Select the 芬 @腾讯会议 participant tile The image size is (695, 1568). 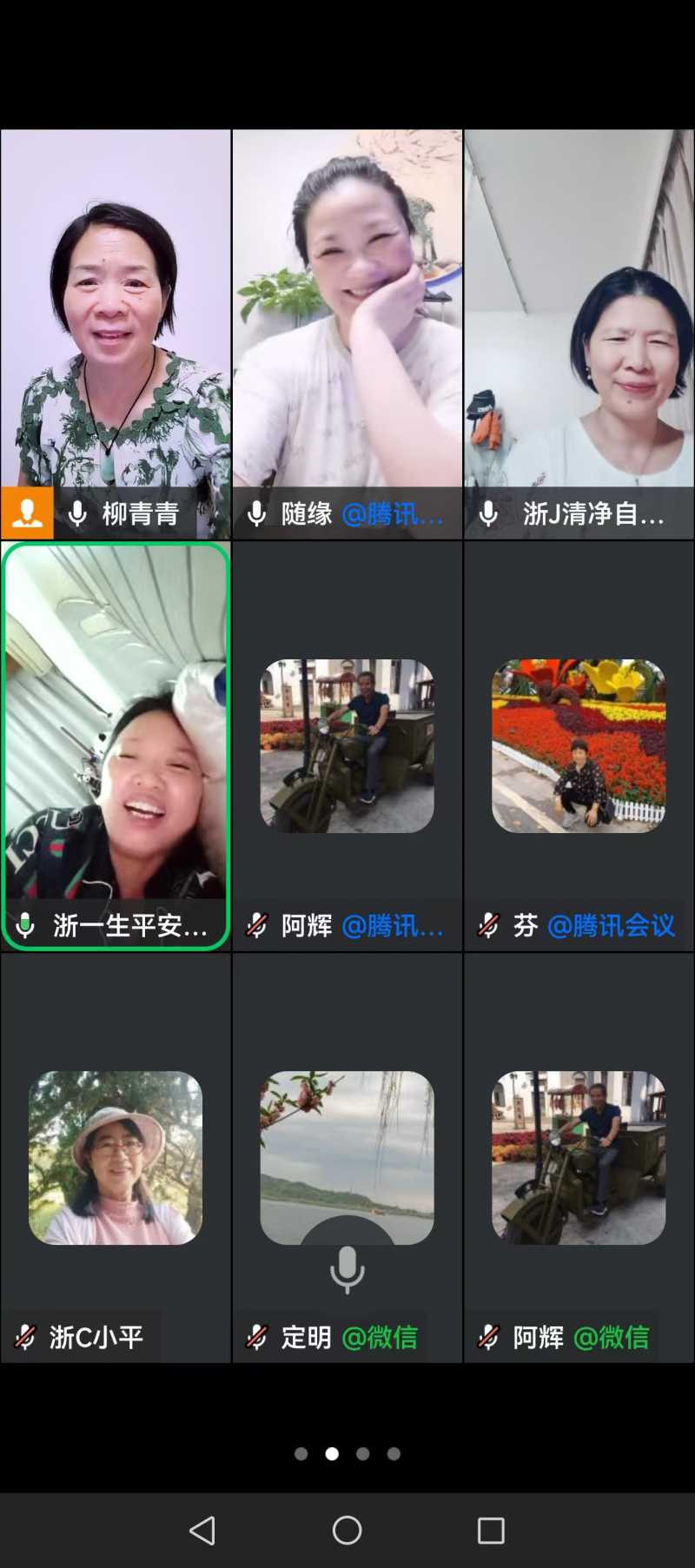coord(579,745)
